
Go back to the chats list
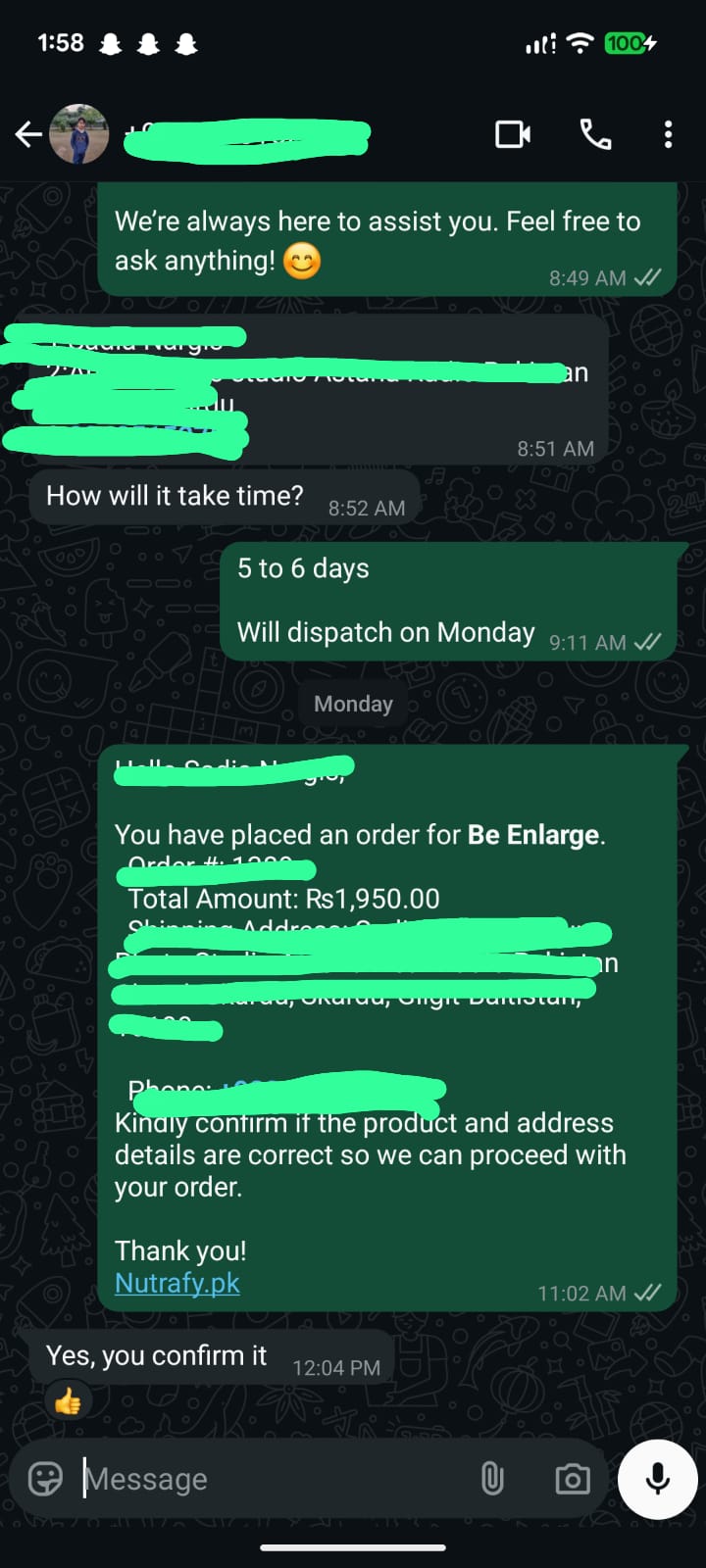point(28,134)
